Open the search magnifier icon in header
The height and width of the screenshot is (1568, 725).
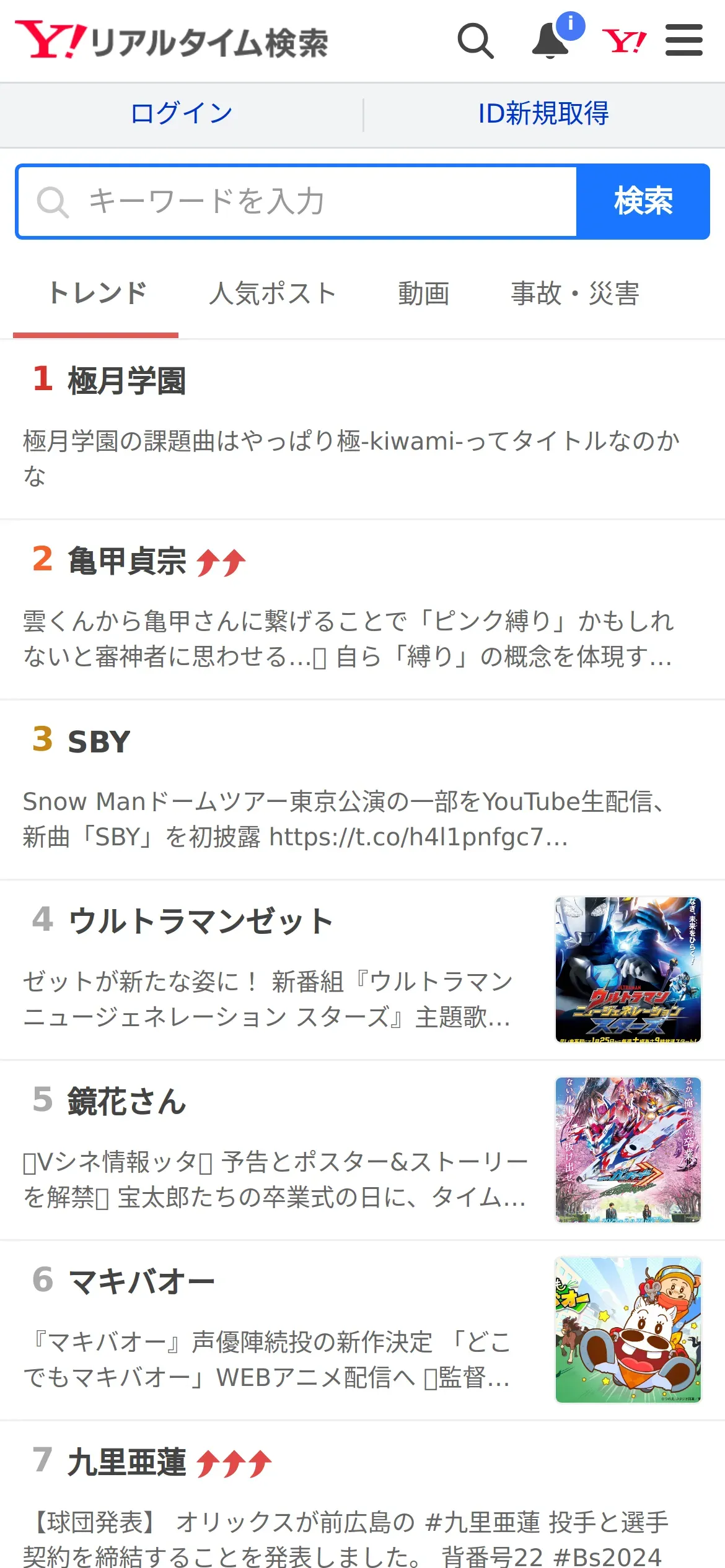475,41
